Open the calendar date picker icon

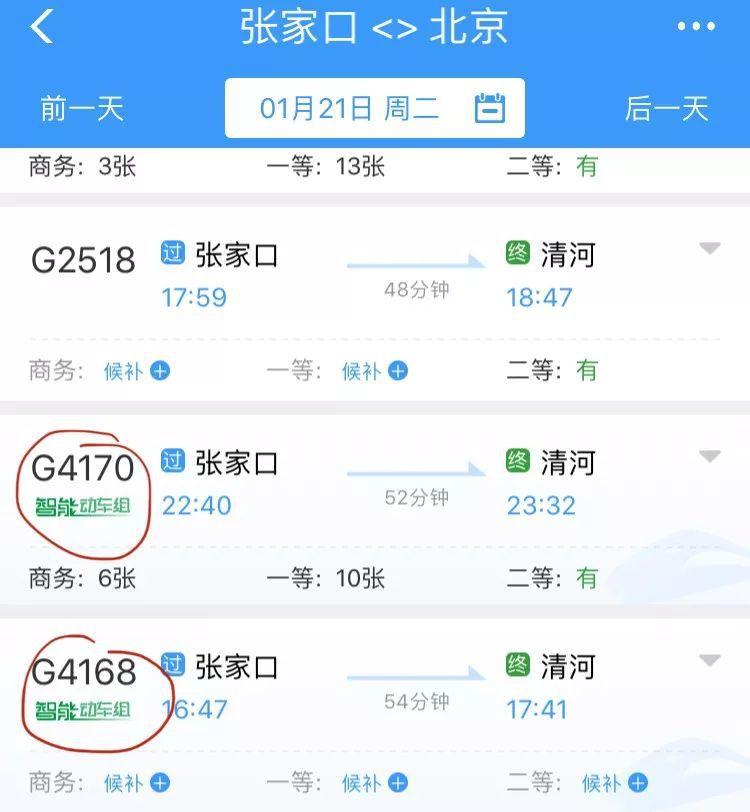[x=489, y=107]
